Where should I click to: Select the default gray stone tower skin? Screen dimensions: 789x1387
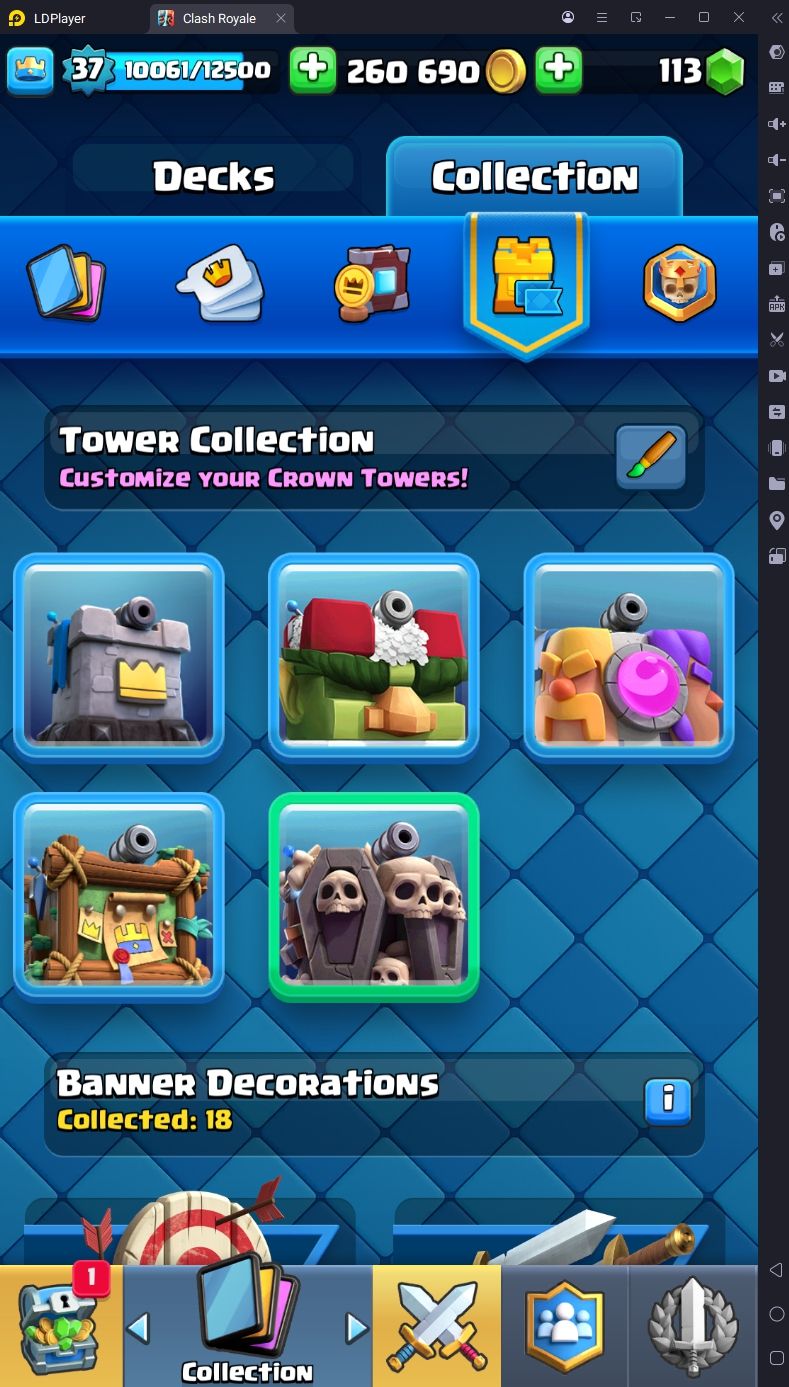[119, 657]
